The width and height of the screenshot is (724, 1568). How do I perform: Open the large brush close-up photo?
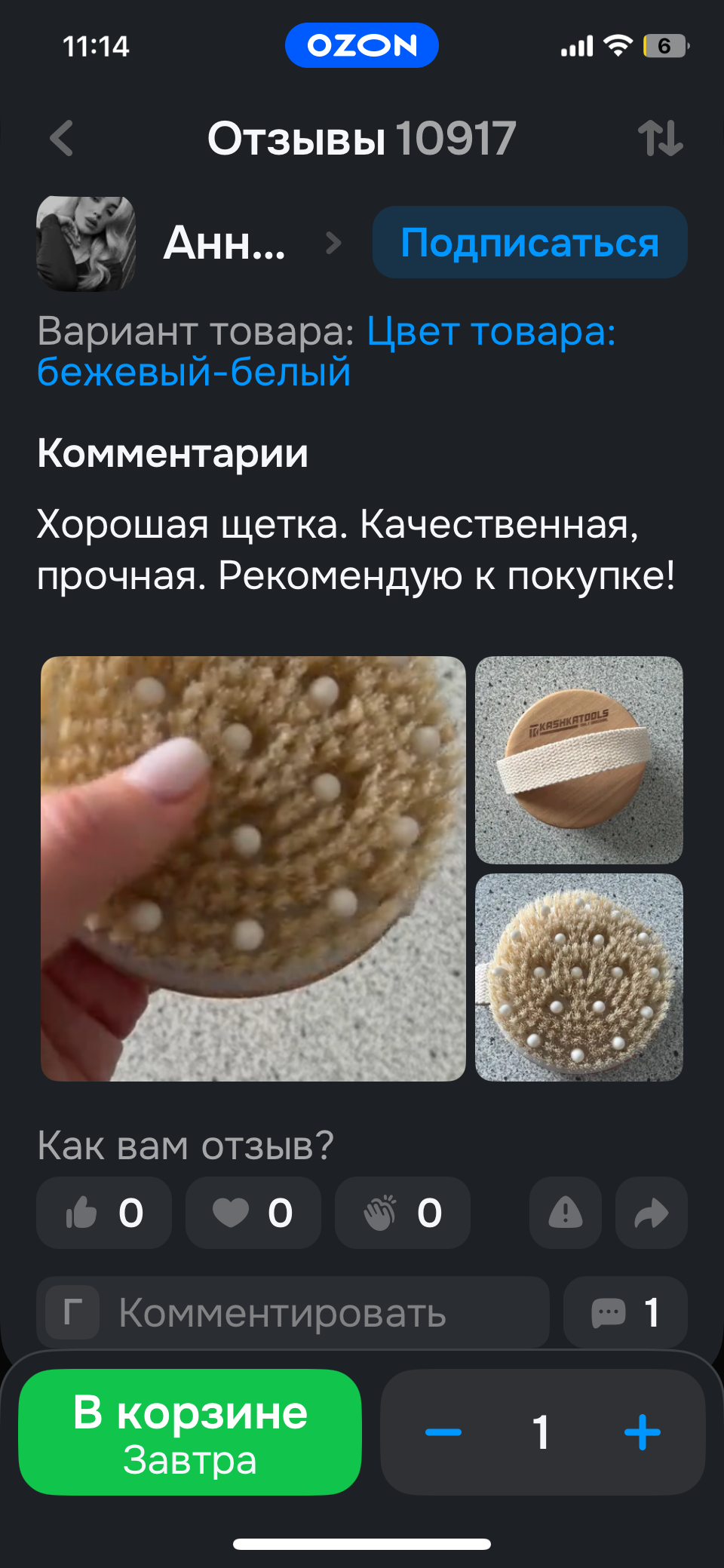(x=253, y=868)
